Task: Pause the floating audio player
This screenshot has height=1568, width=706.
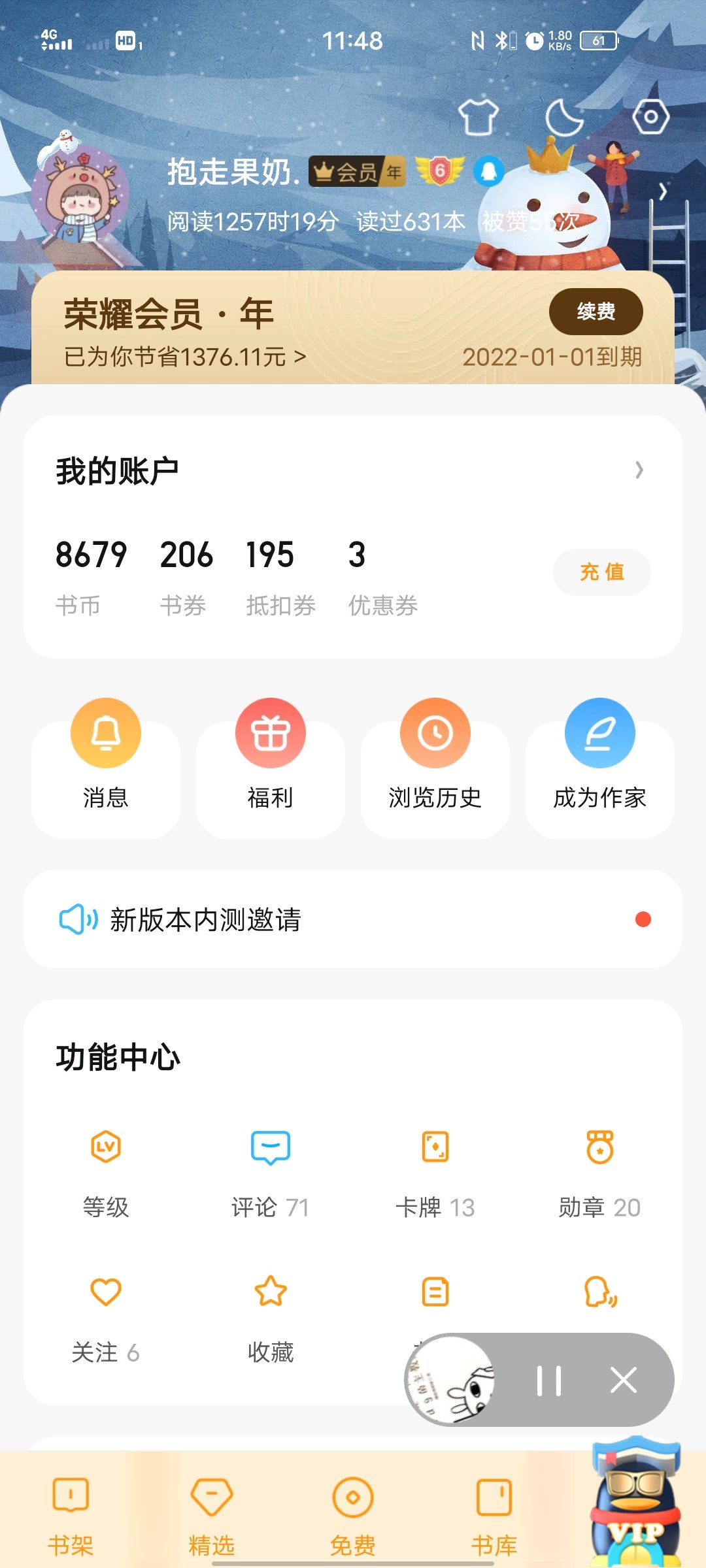Action: (548, 1380)
